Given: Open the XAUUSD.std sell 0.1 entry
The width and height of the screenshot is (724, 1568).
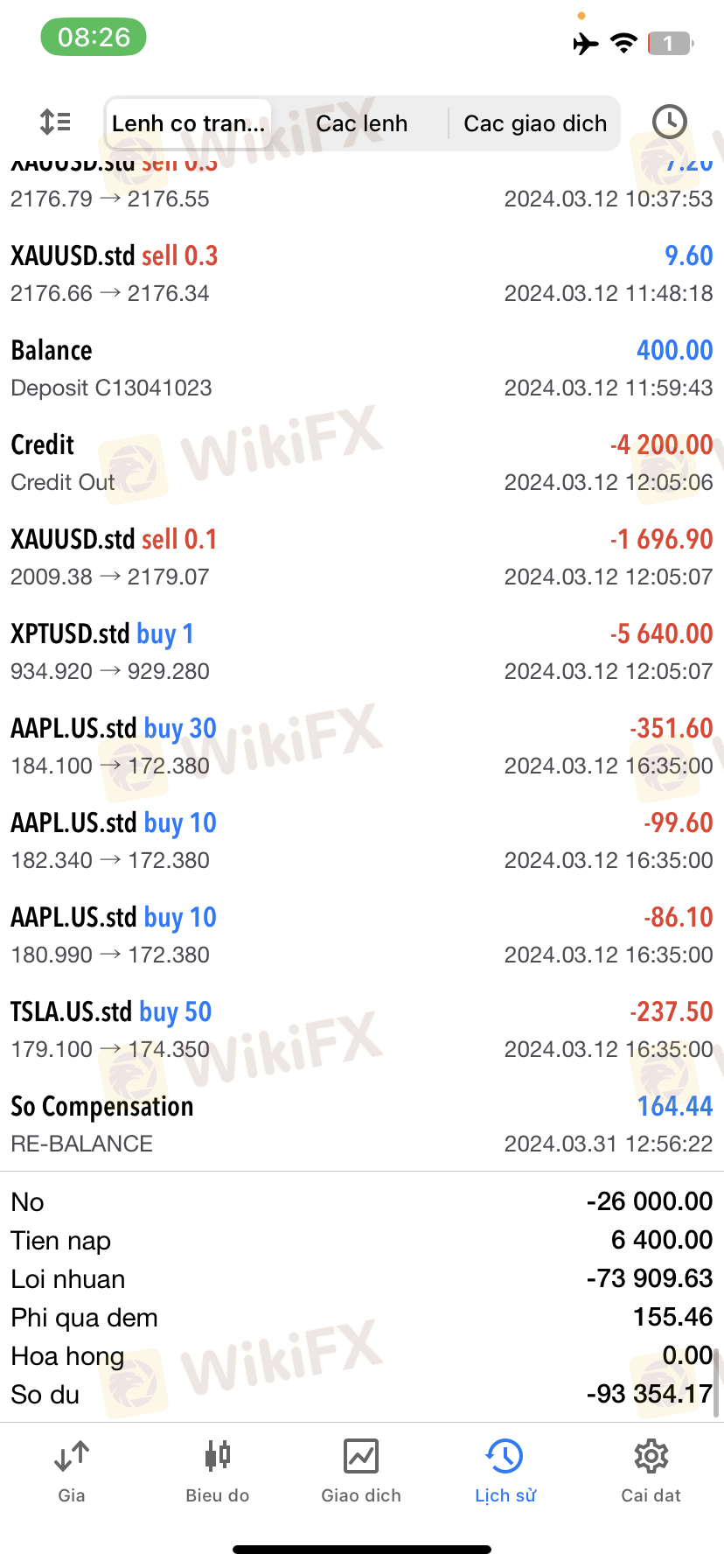Looking at the screenshot, I should [x=361, y=557].
